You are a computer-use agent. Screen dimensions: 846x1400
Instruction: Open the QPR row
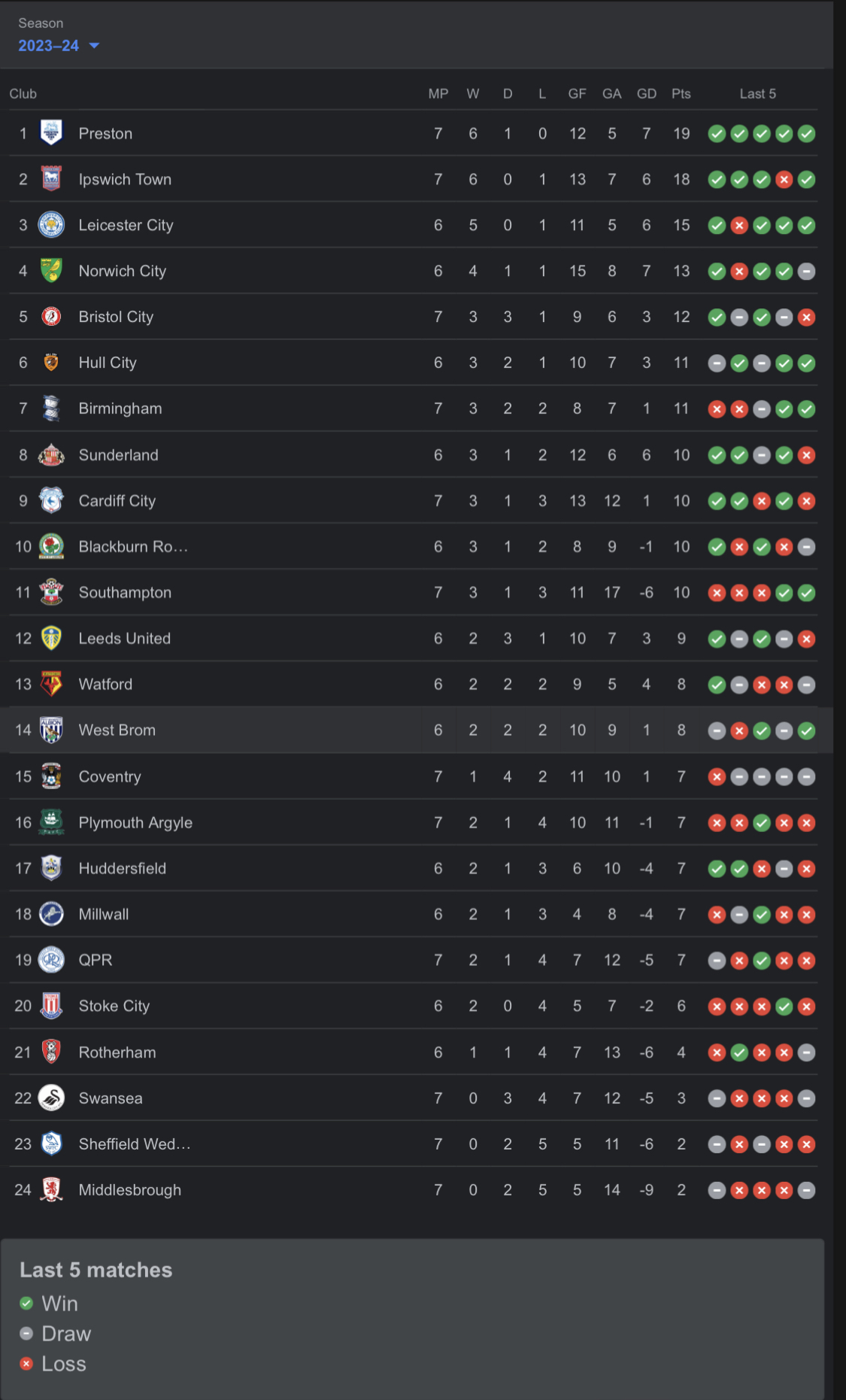coord(414,960)
